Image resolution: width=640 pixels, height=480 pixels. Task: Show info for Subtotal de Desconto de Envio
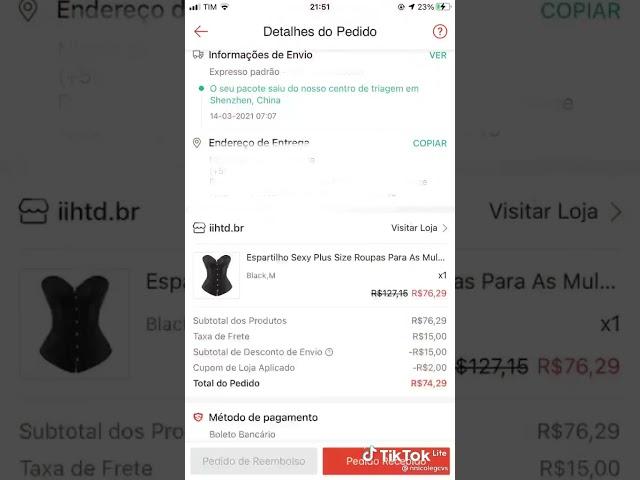[329, 352]
